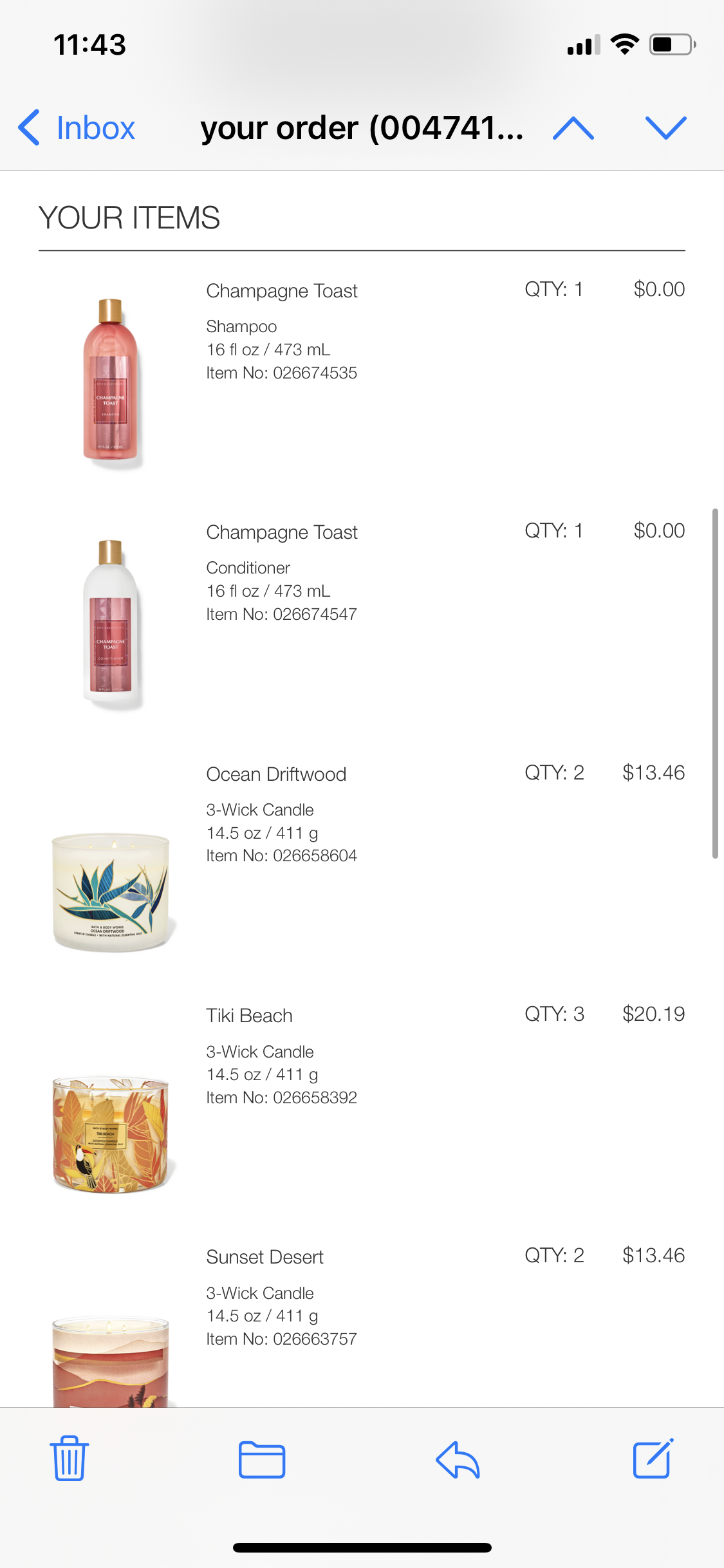
Task: Compose a new email
Action: tap(653, 1458)
